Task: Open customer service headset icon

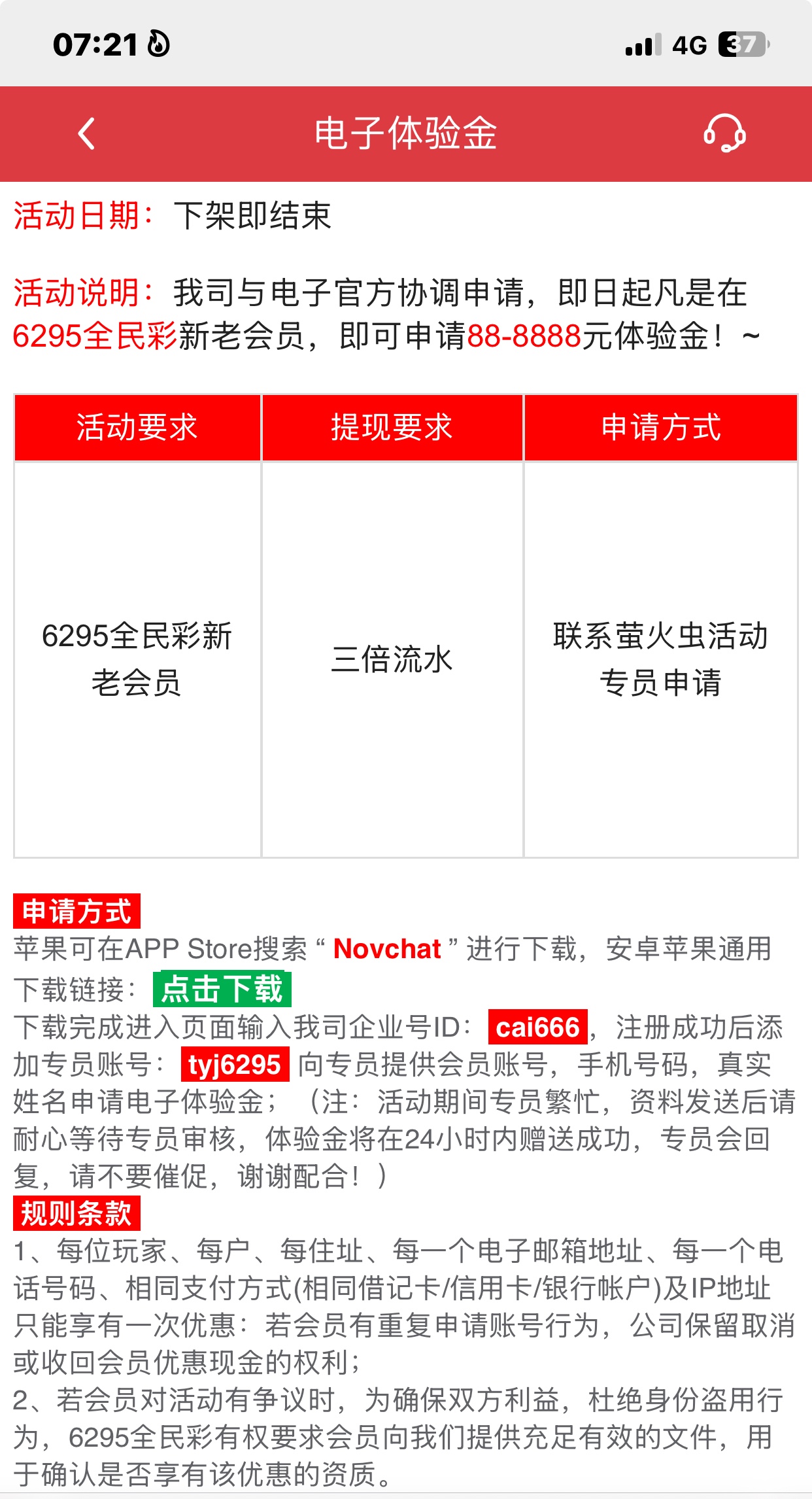Action: point(724,133)
